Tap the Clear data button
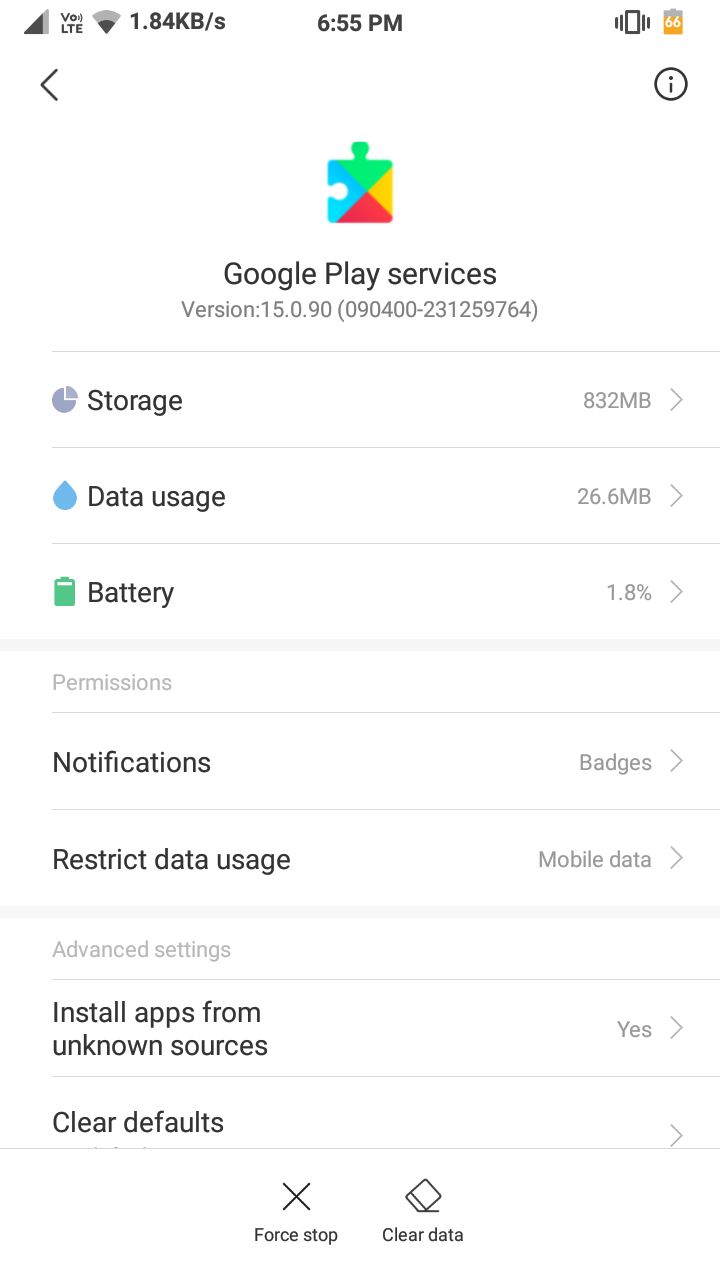This screenshot has height=1280, width=720. (423, 1211)
